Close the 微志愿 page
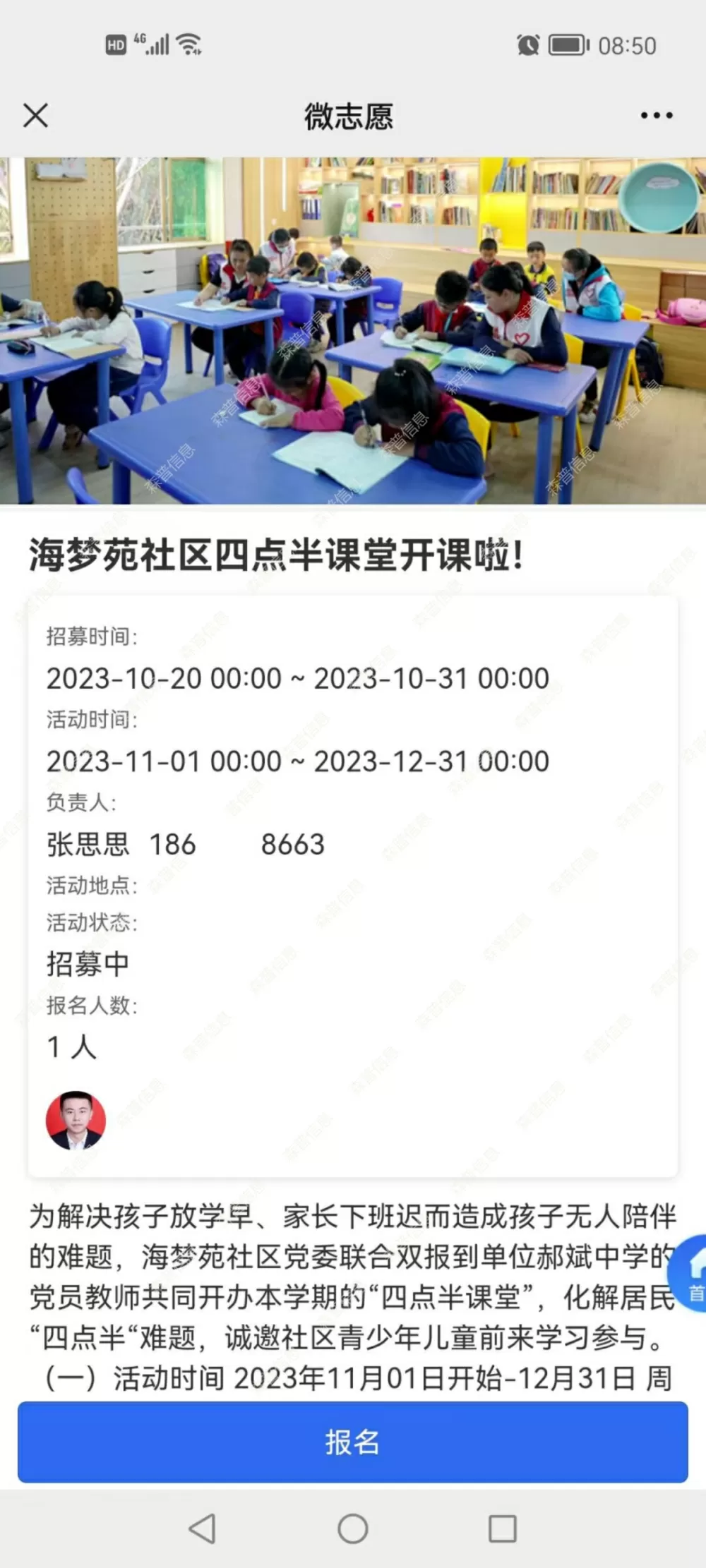This screenshot has width=706, height=1568. coord(35,115)
